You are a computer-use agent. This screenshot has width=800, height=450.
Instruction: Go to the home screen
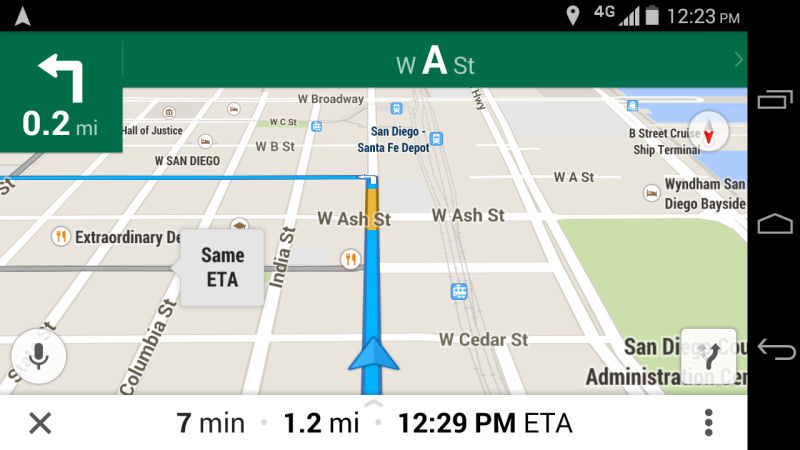(x=775, y=224)
